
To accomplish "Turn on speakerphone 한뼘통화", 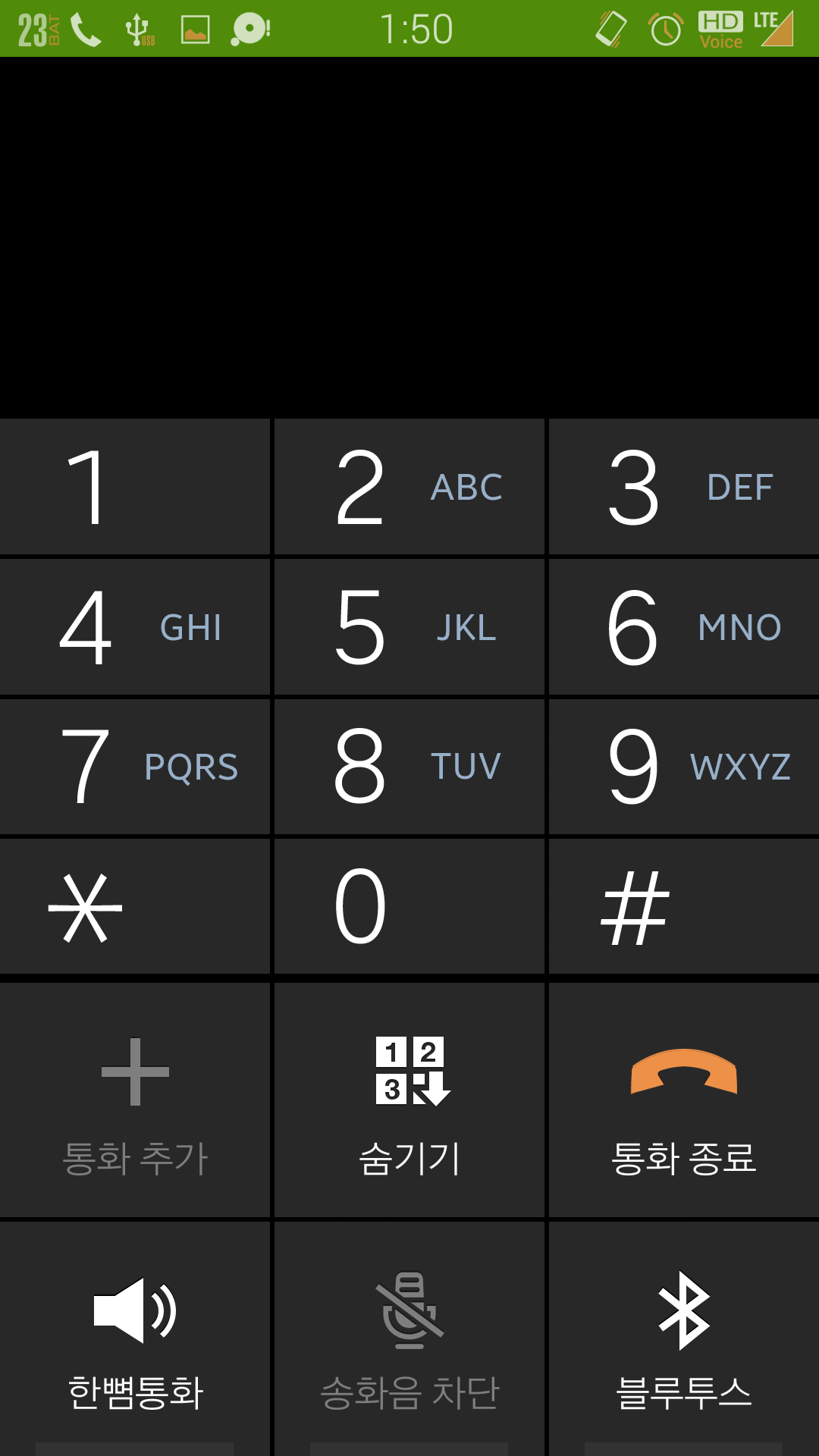I will click(x=135, y=1338).
